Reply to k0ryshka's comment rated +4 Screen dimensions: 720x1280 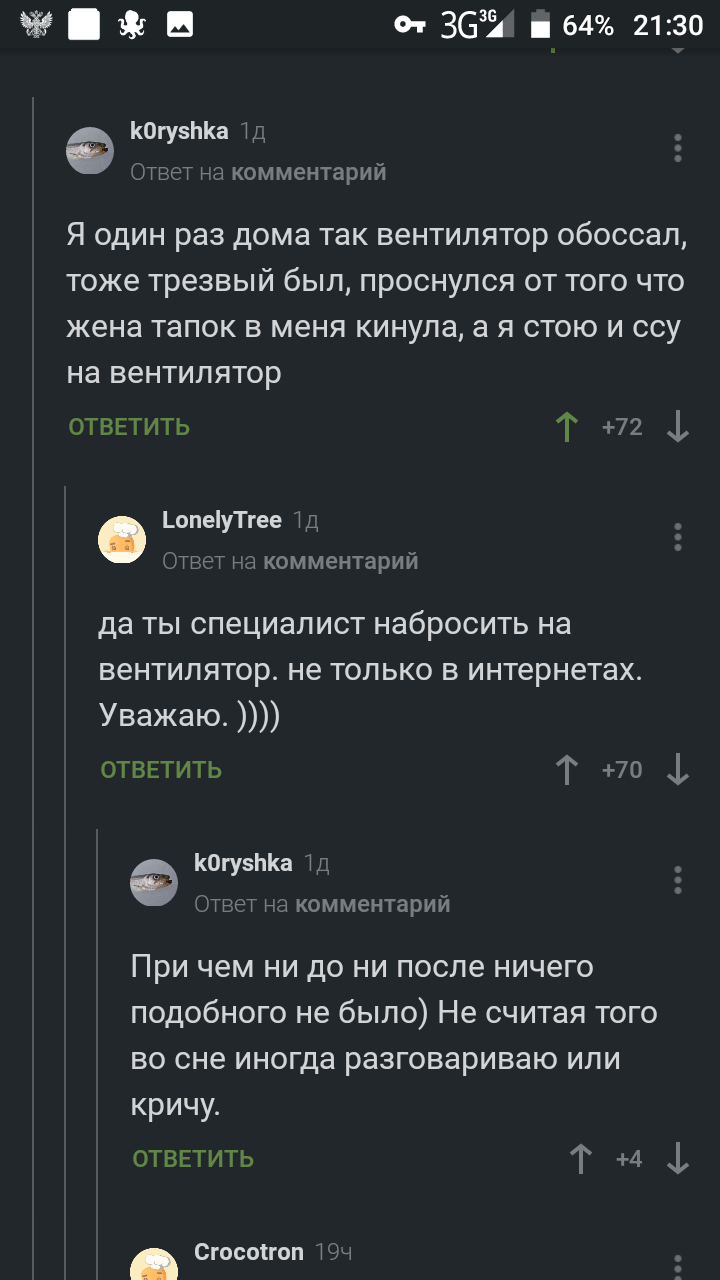click(193, 1159)
